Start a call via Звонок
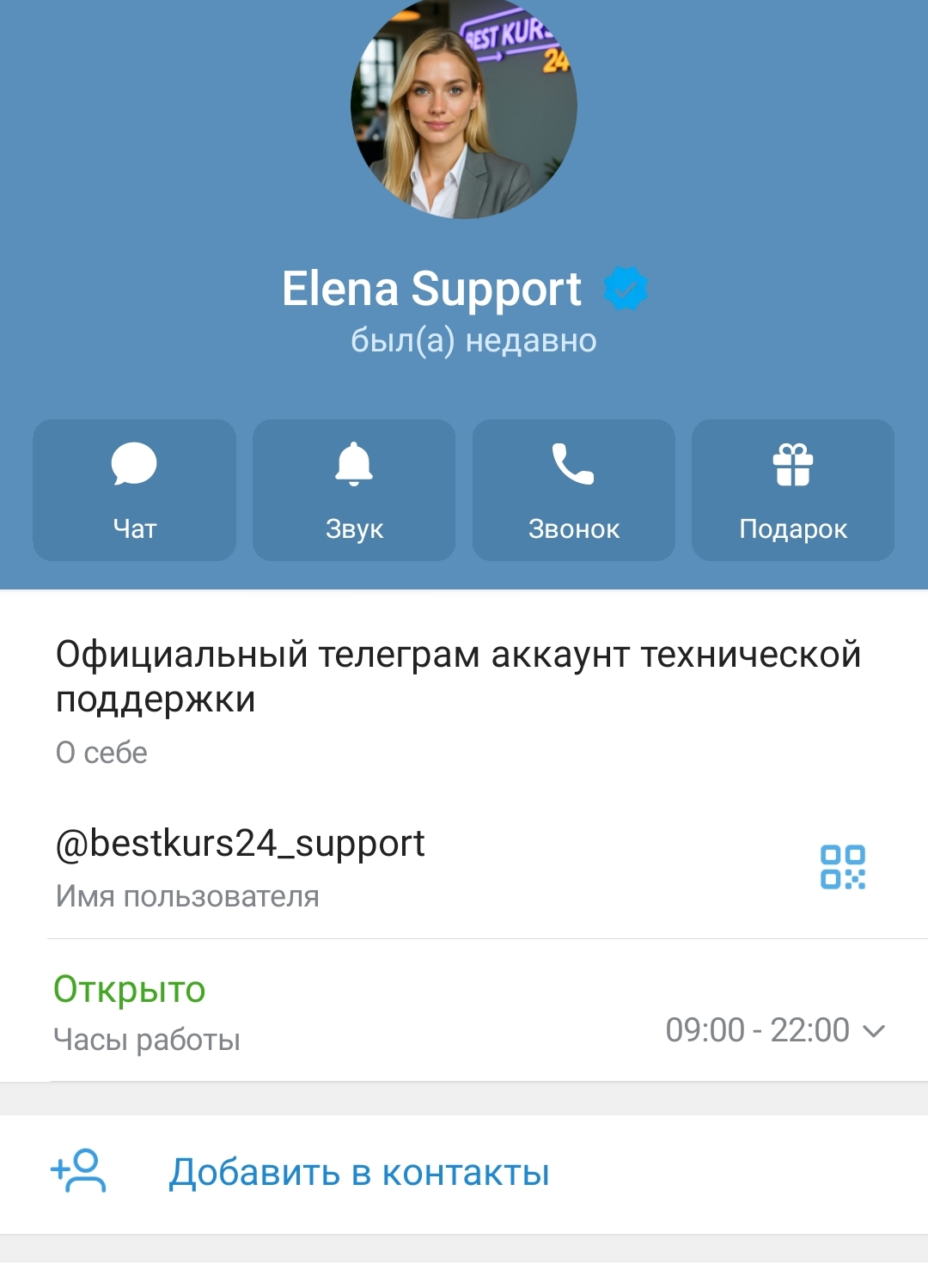Screen dimensions: 928x1288 [573, 490]
